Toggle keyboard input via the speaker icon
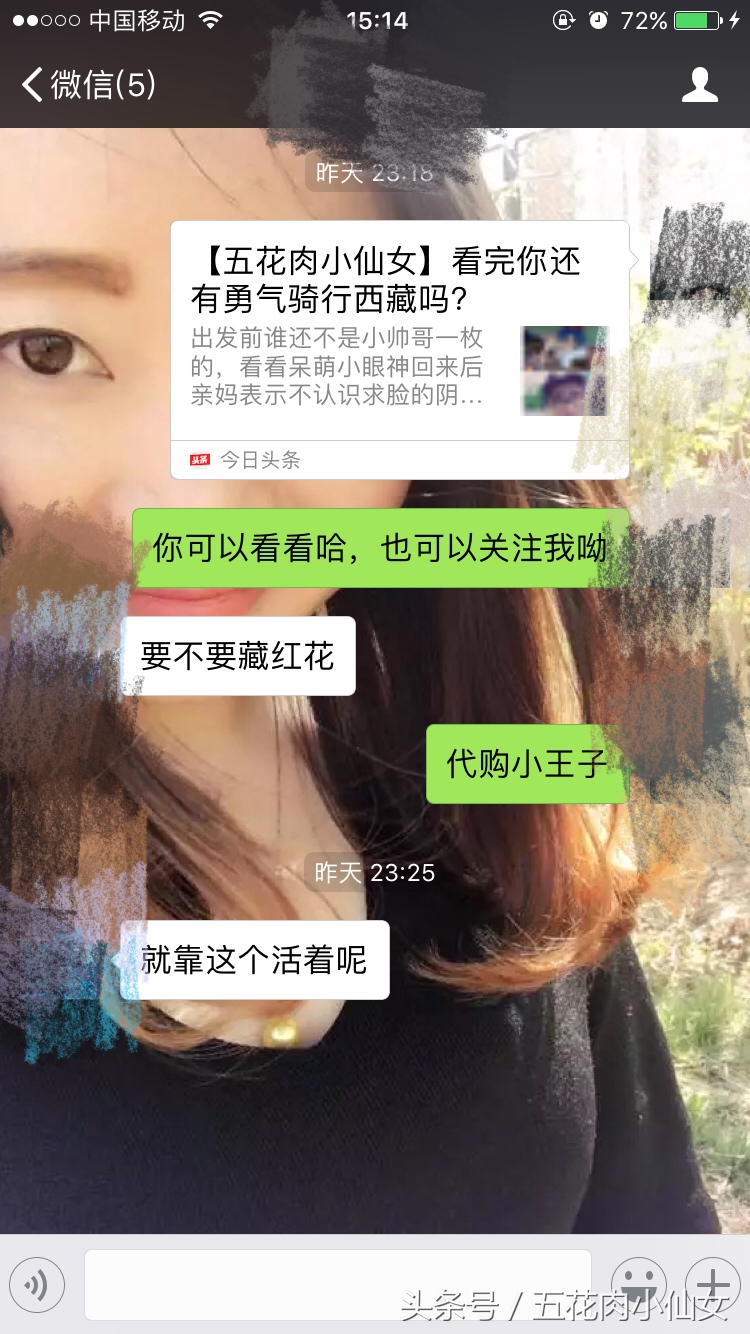 tap(37, 1285)
